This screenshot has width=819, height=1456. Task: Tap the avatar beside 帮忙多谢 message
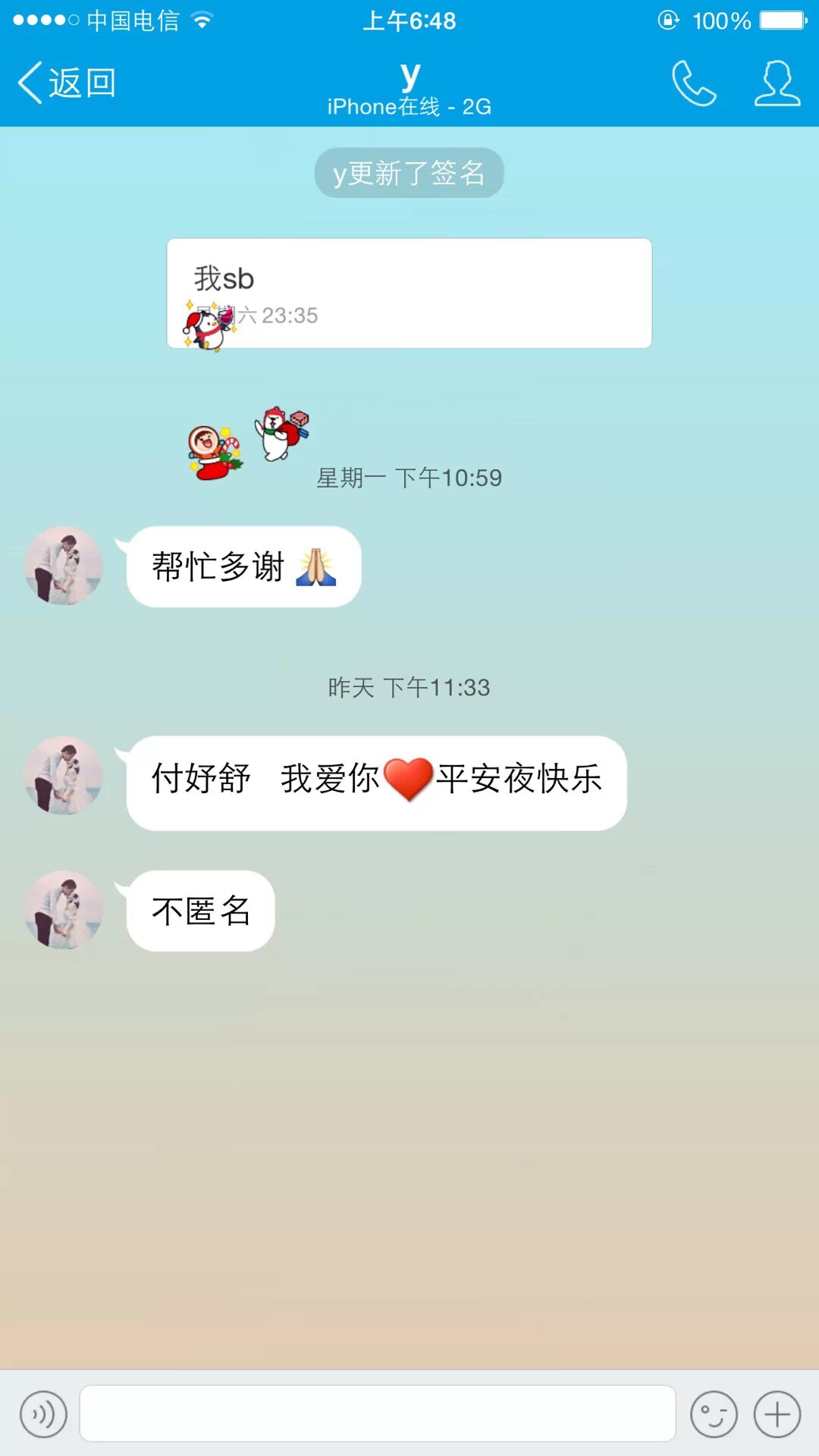(64, 566)
